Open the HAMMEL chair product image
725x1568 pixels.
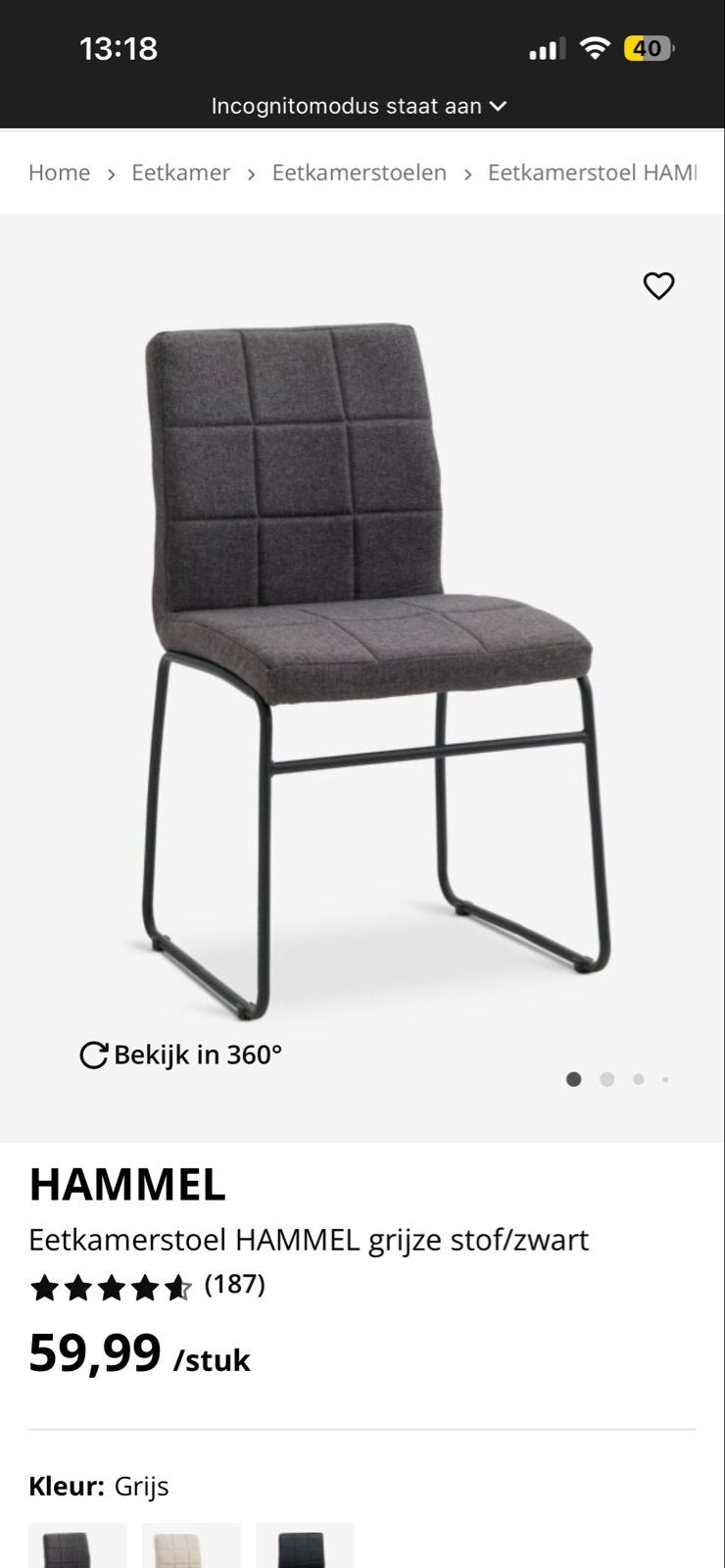click(x=370, y=666)
